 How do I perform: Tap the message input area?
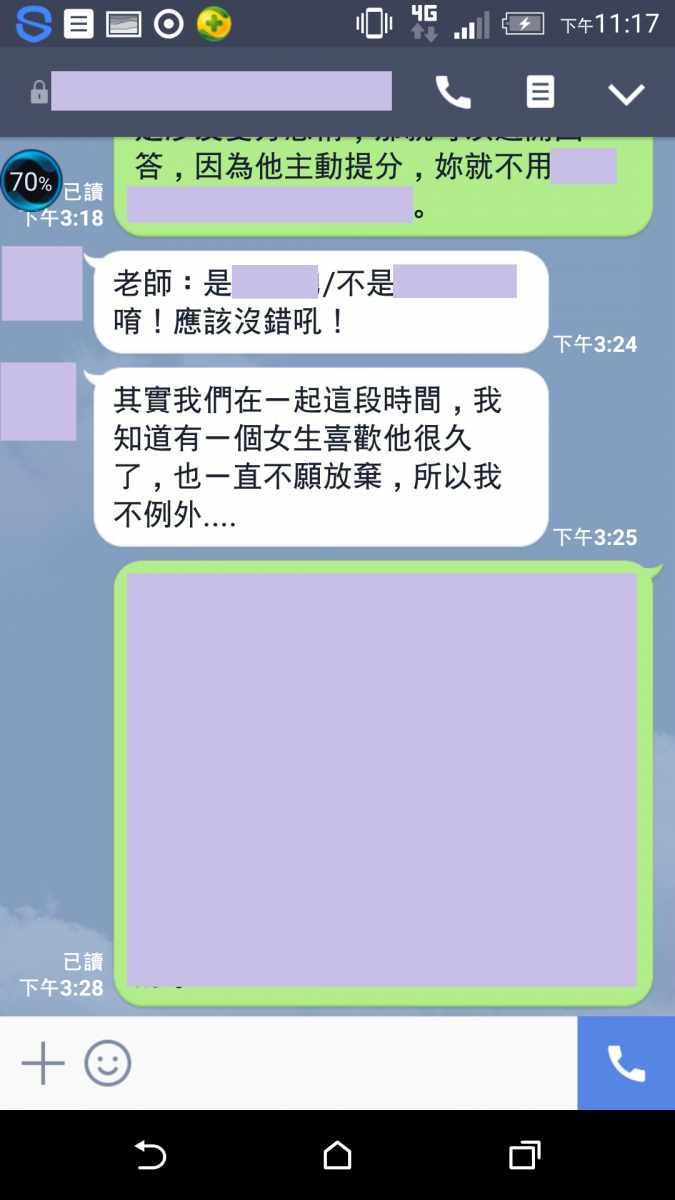click(350, 1063)
